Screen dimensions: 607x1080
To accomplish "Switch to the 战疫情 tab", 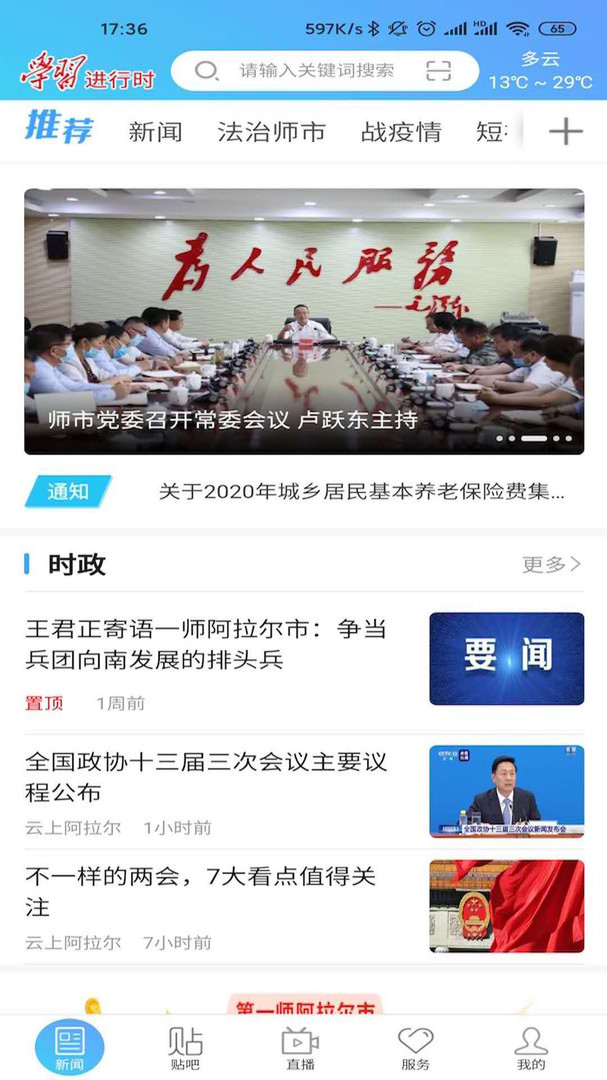I will (x=400, y=131).
